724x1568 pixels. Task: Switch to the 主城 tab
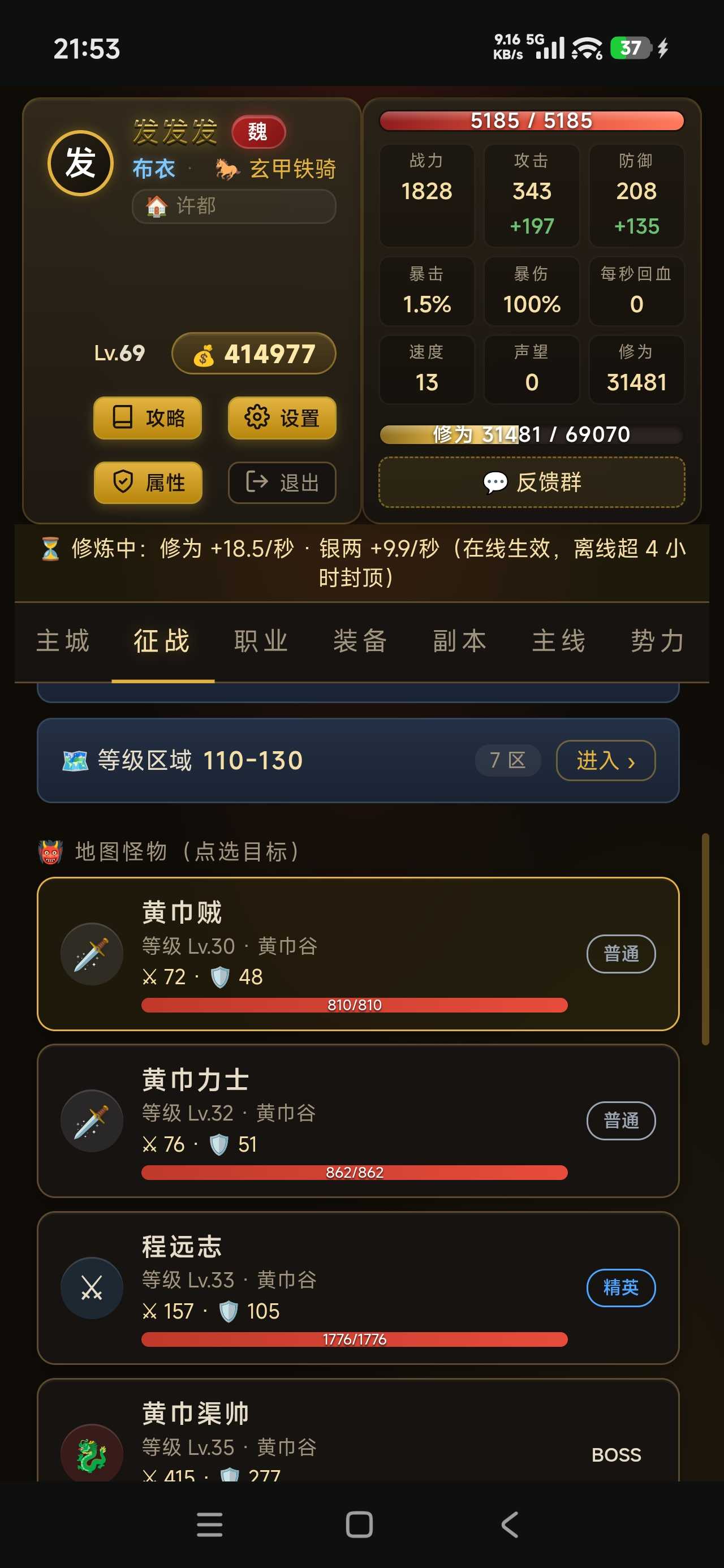coord(63,641)
